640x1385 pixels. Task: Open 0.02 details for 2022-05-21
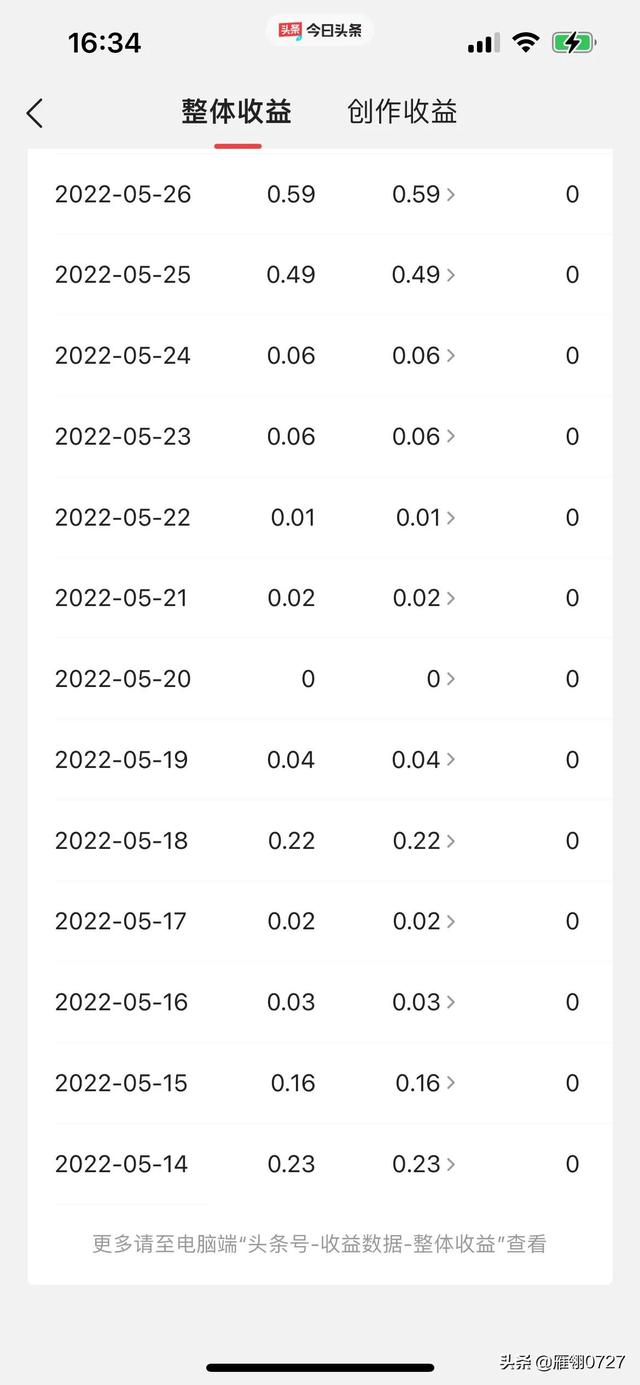pos(424,598)
